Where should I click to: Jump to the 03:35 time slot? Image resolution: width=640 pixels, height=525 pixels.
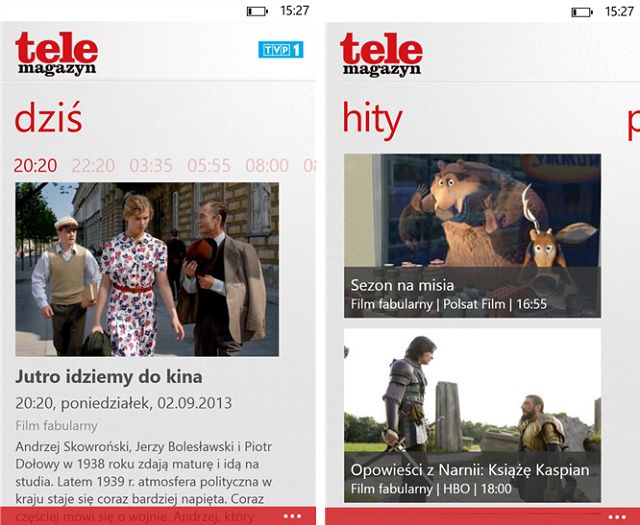click(151, 166)
